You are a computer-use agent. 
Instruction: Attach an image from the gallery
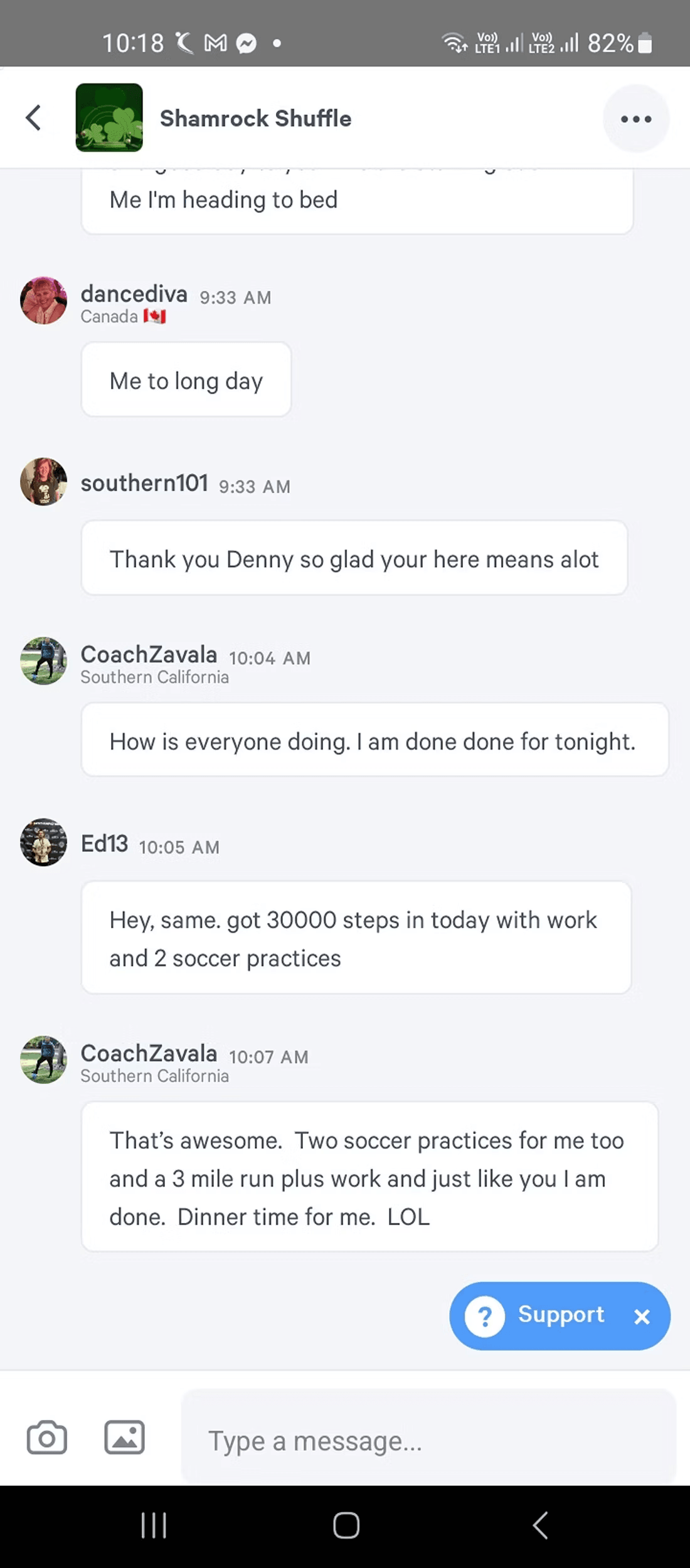[124, 1438]
